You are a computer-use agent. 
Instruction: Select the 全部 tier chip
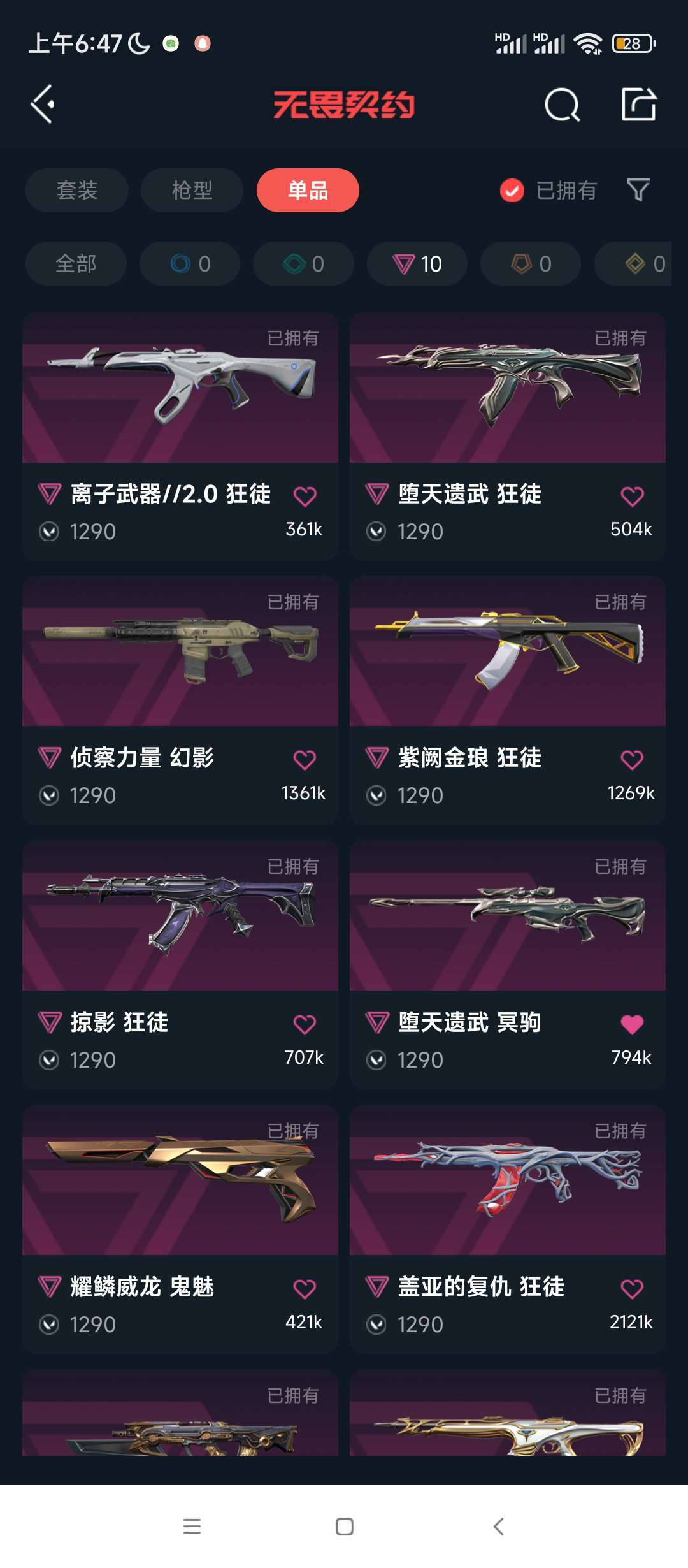[76, 263]
